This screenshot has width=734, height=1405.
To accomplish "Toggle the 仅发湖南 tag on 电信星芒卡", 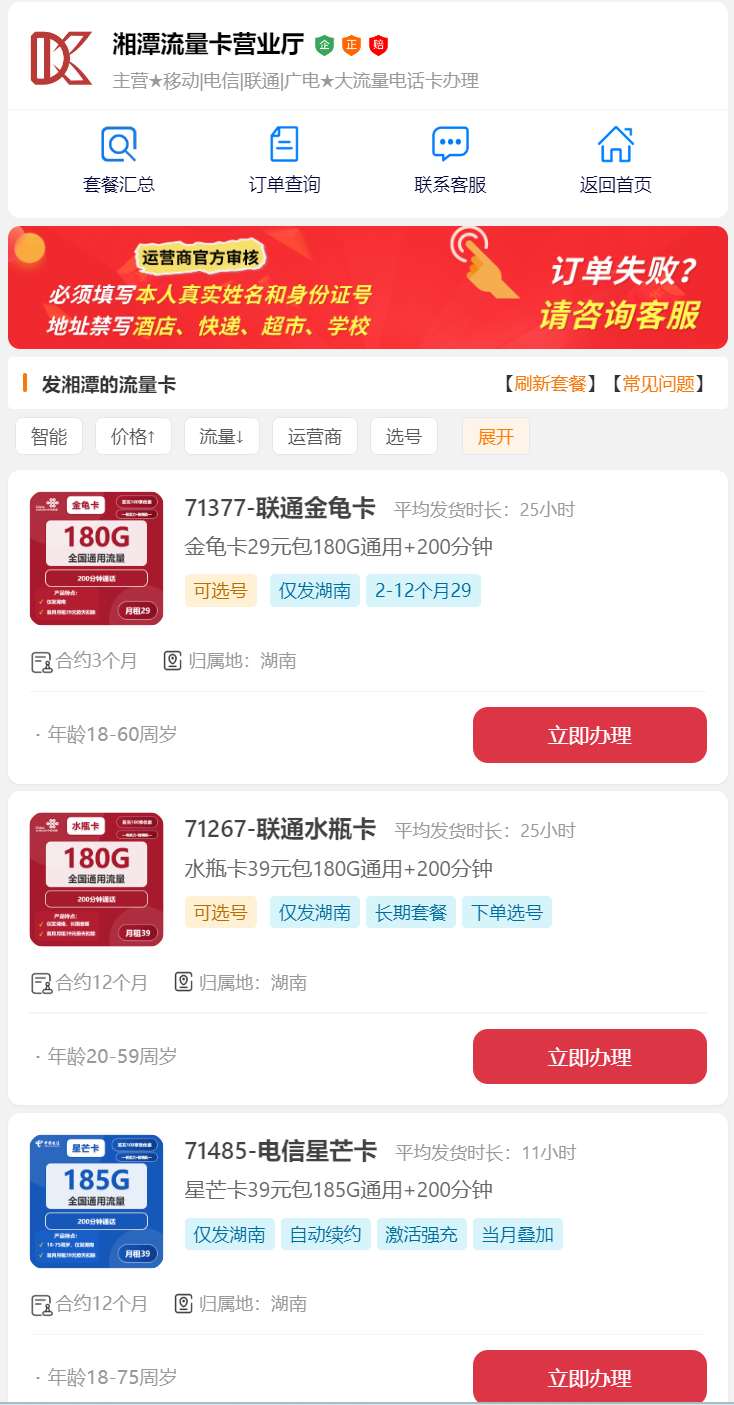I will 230,1234.
